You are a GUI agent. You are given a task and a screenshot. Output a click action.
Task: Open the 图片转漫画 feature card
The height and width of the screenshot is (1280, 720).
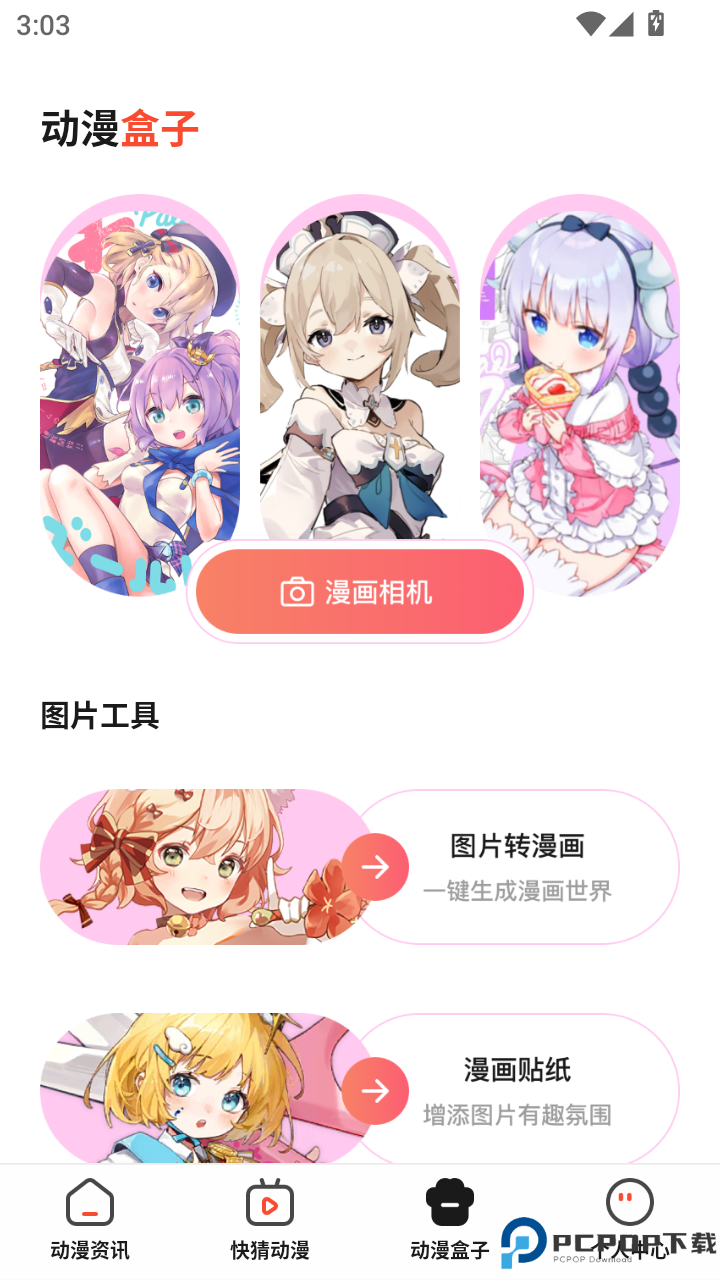coord(360,867)
